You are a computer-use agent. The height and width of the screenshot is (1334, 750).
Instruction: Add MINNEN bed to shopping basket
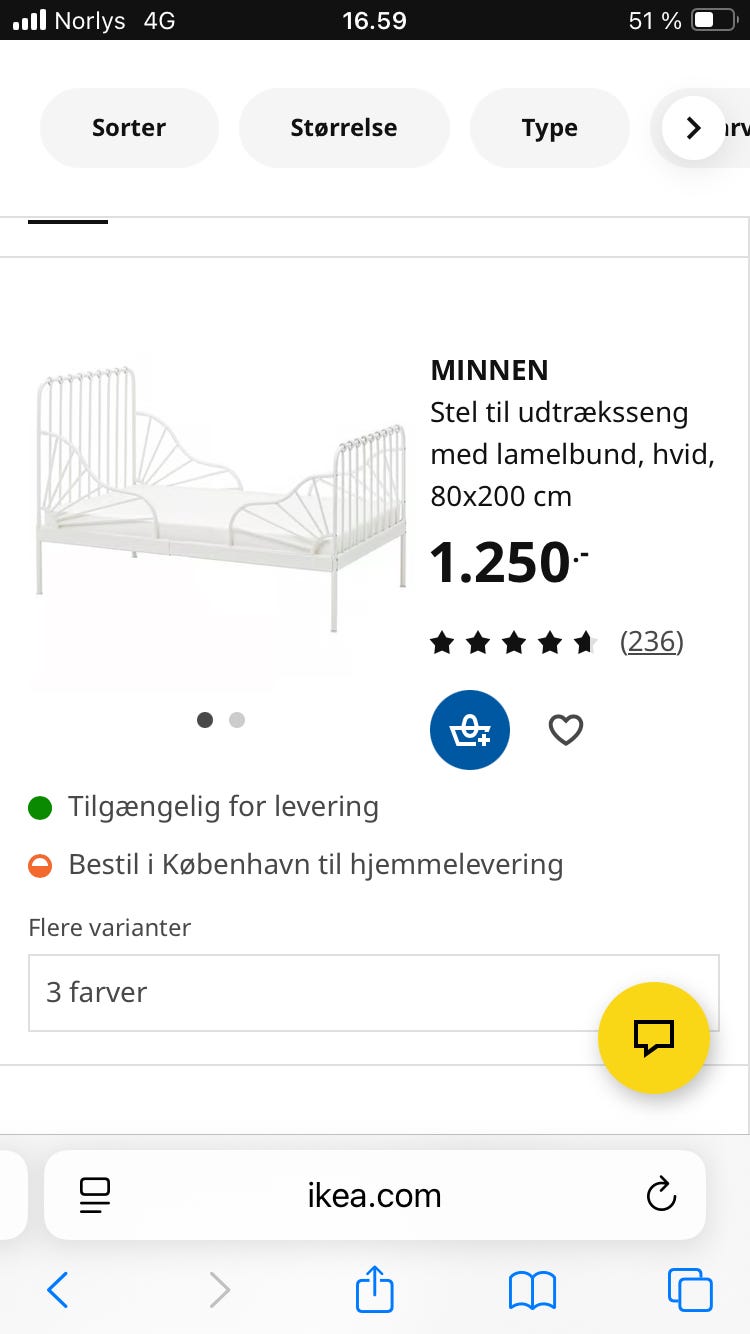click(x=470, y=730)
